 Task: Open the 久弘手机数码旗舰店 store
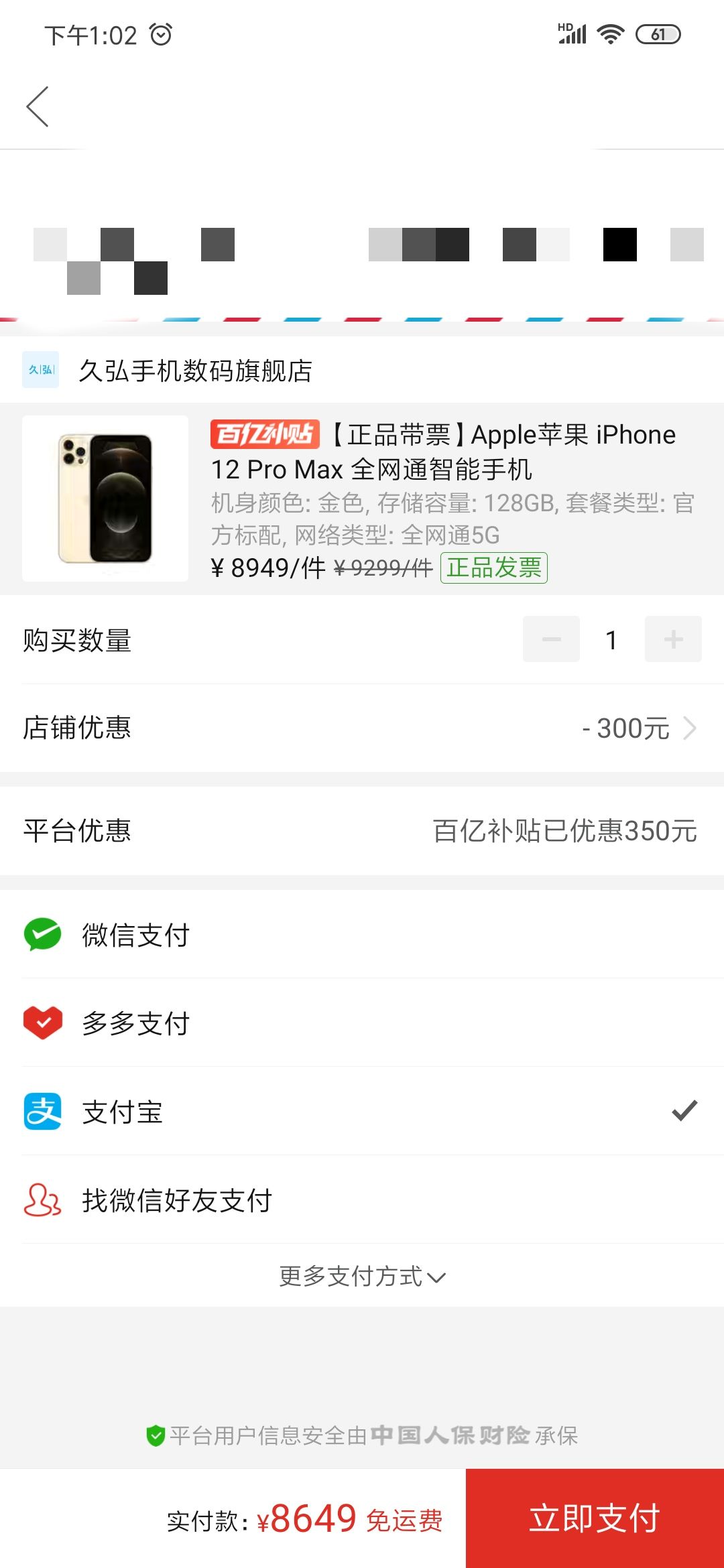pos(194,371)
